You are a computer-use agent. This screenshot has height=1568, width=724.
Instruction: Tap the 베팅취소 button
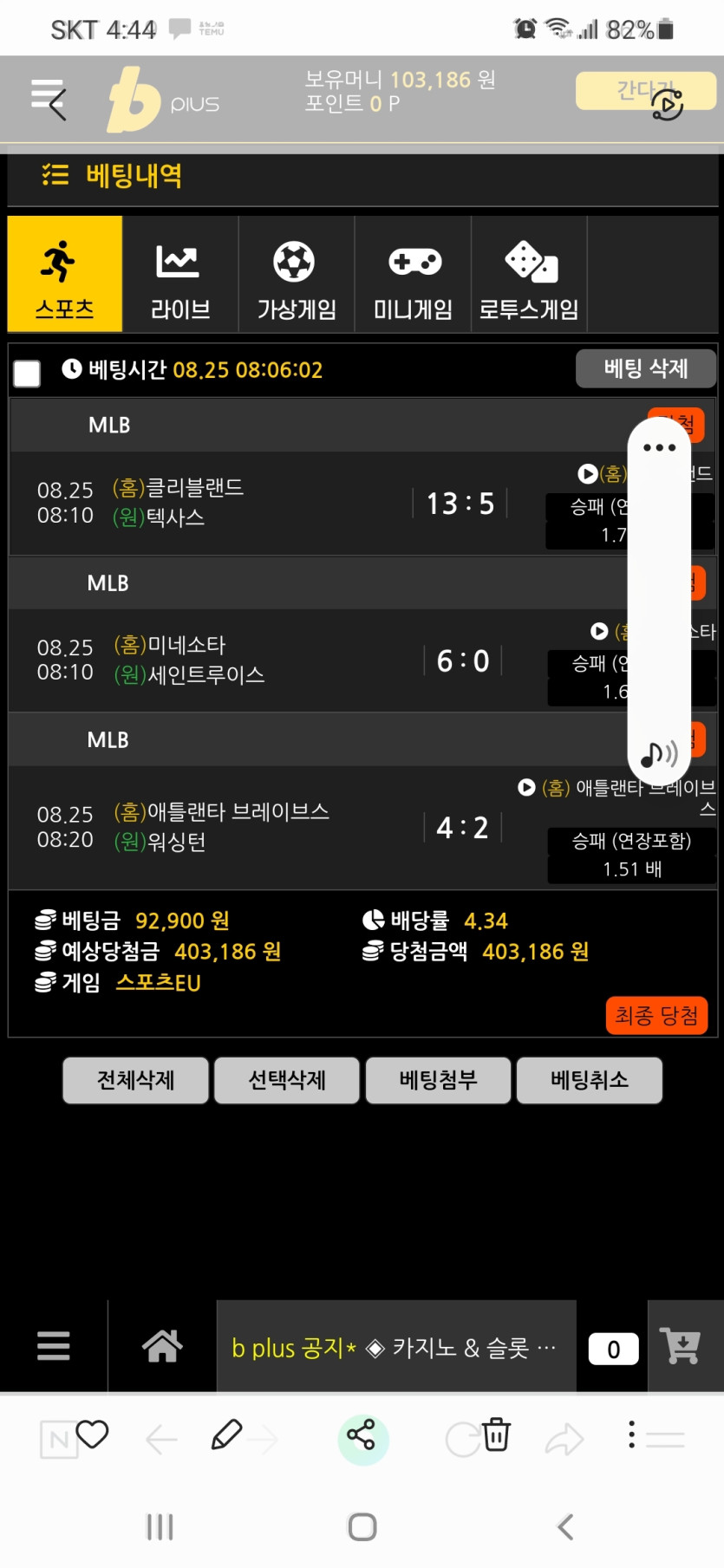[x=590, y=1080]
